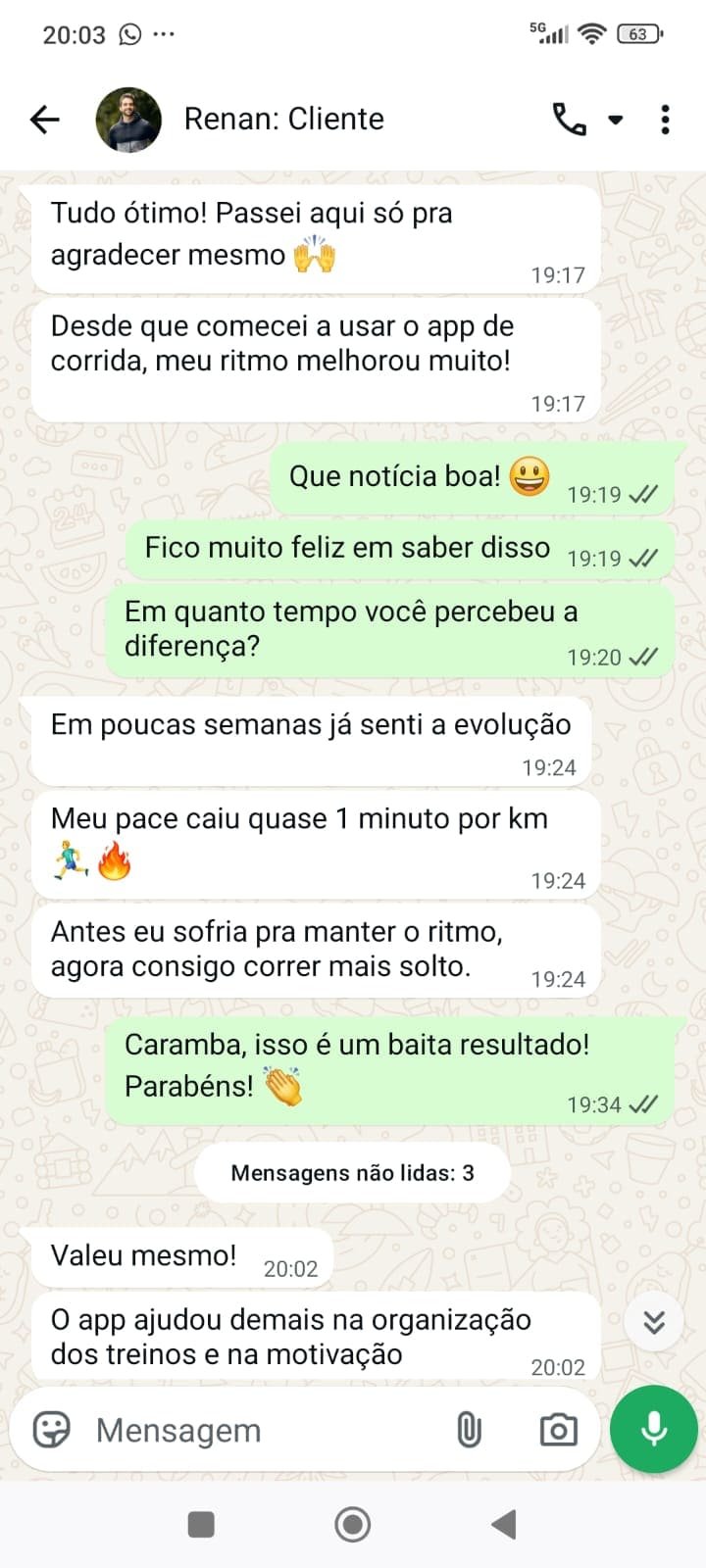Tap the camera icon to take a photo
Viewport: 706px width, 1568px height.
[x=557, y=1430]
